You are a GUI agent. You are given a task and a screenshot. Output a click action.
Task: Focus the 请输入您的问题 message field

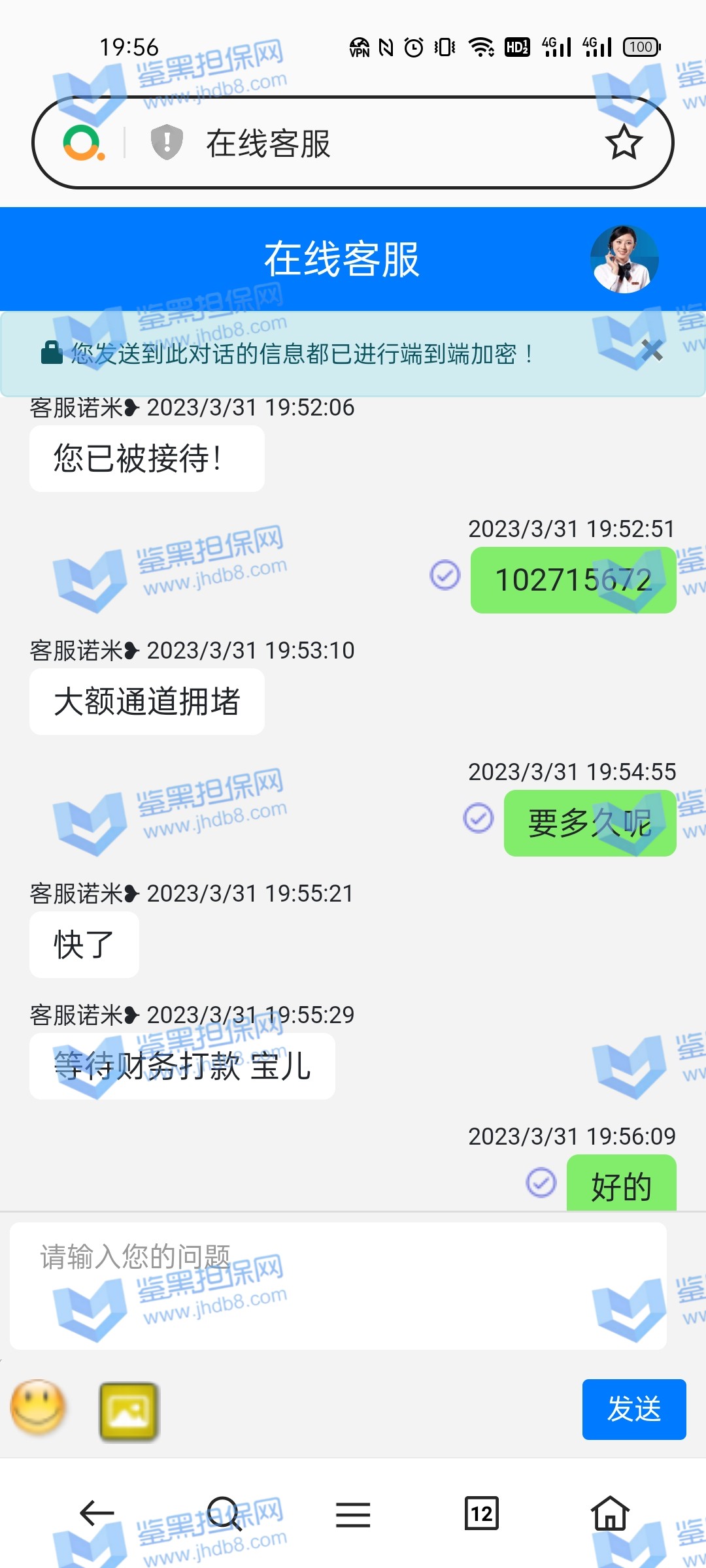pyautogui.click(x=338, y=1285)
